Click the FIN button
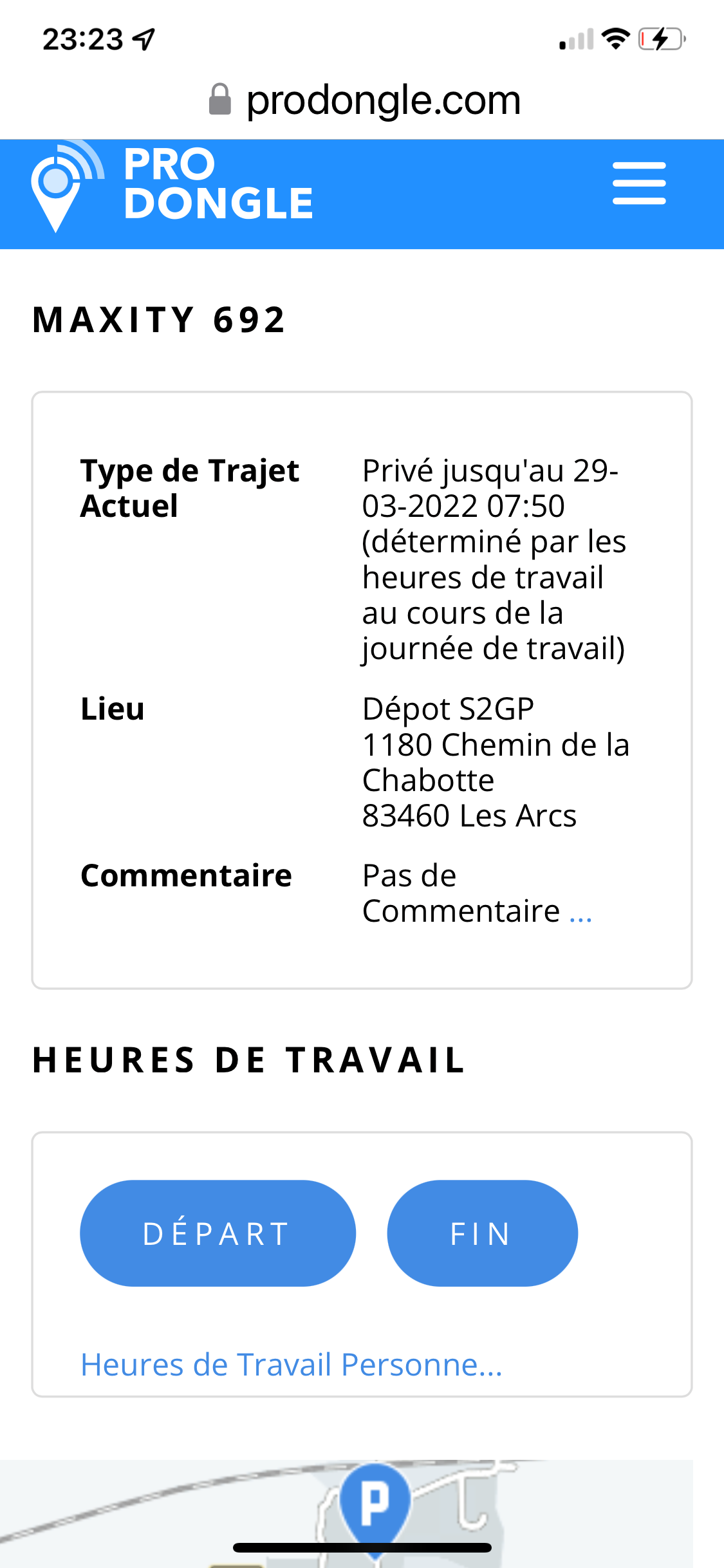724x1568 pixels. [x=482, y=1231]
